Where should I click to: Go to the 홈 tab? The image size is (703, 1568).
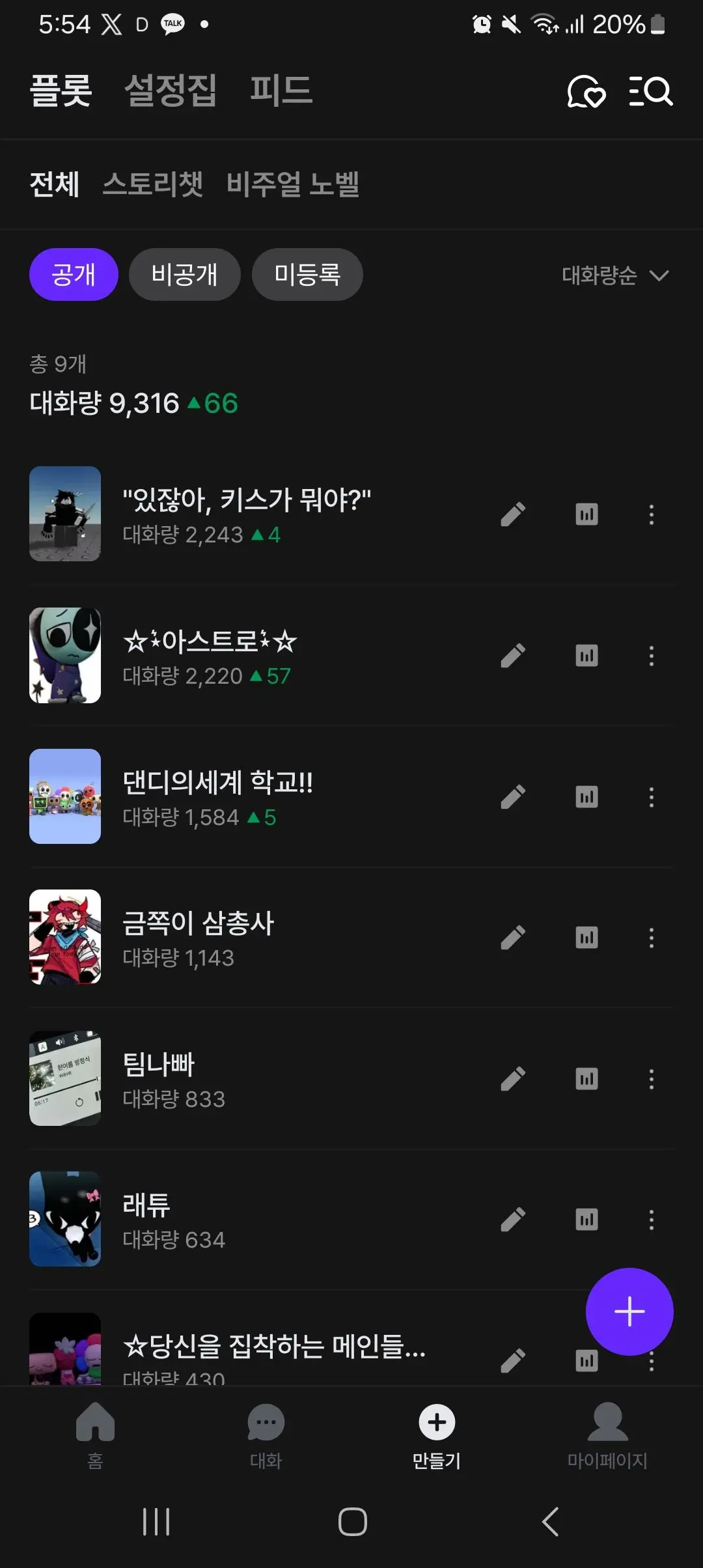coord(95,1435)
